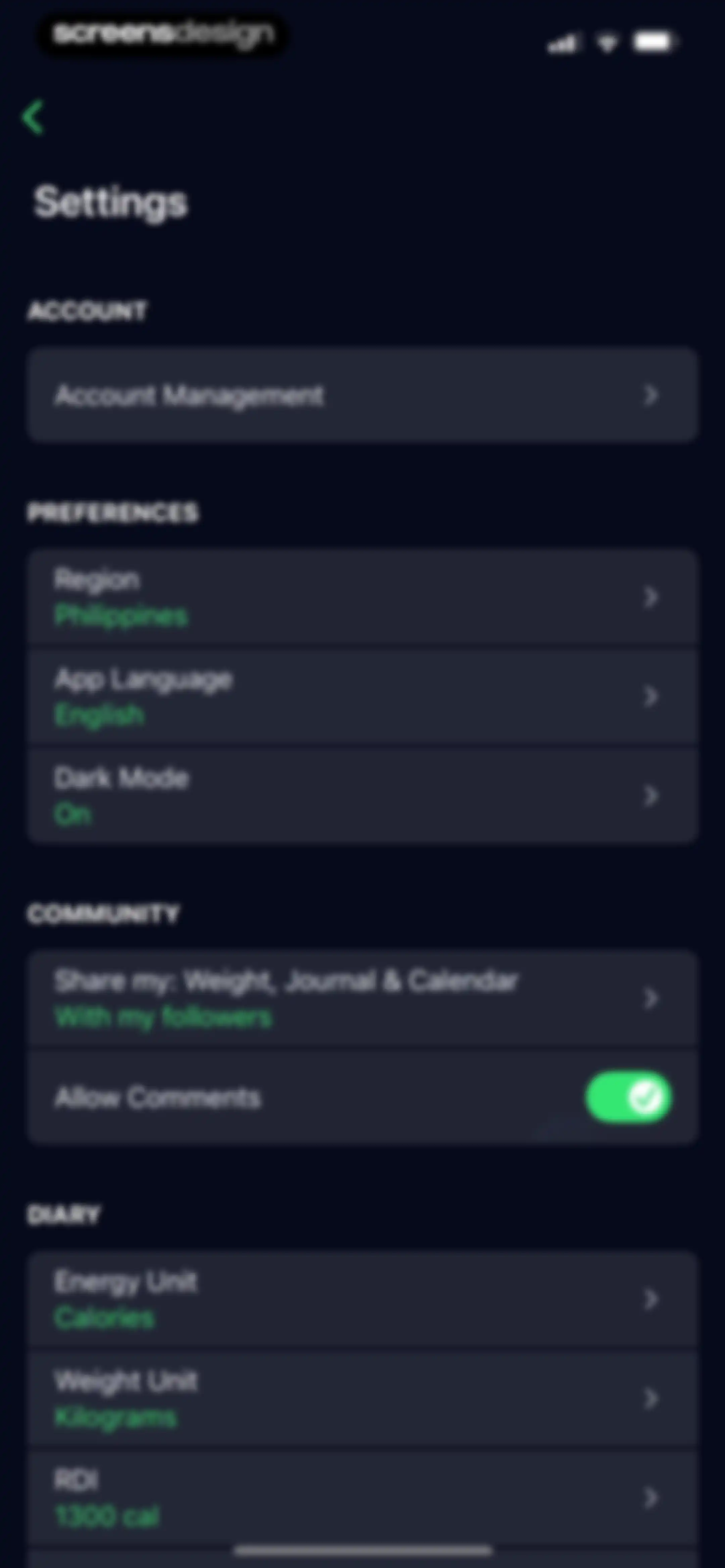Change the App Language setting
Screen dimensions: 725x1568
[x=362, y=696]
